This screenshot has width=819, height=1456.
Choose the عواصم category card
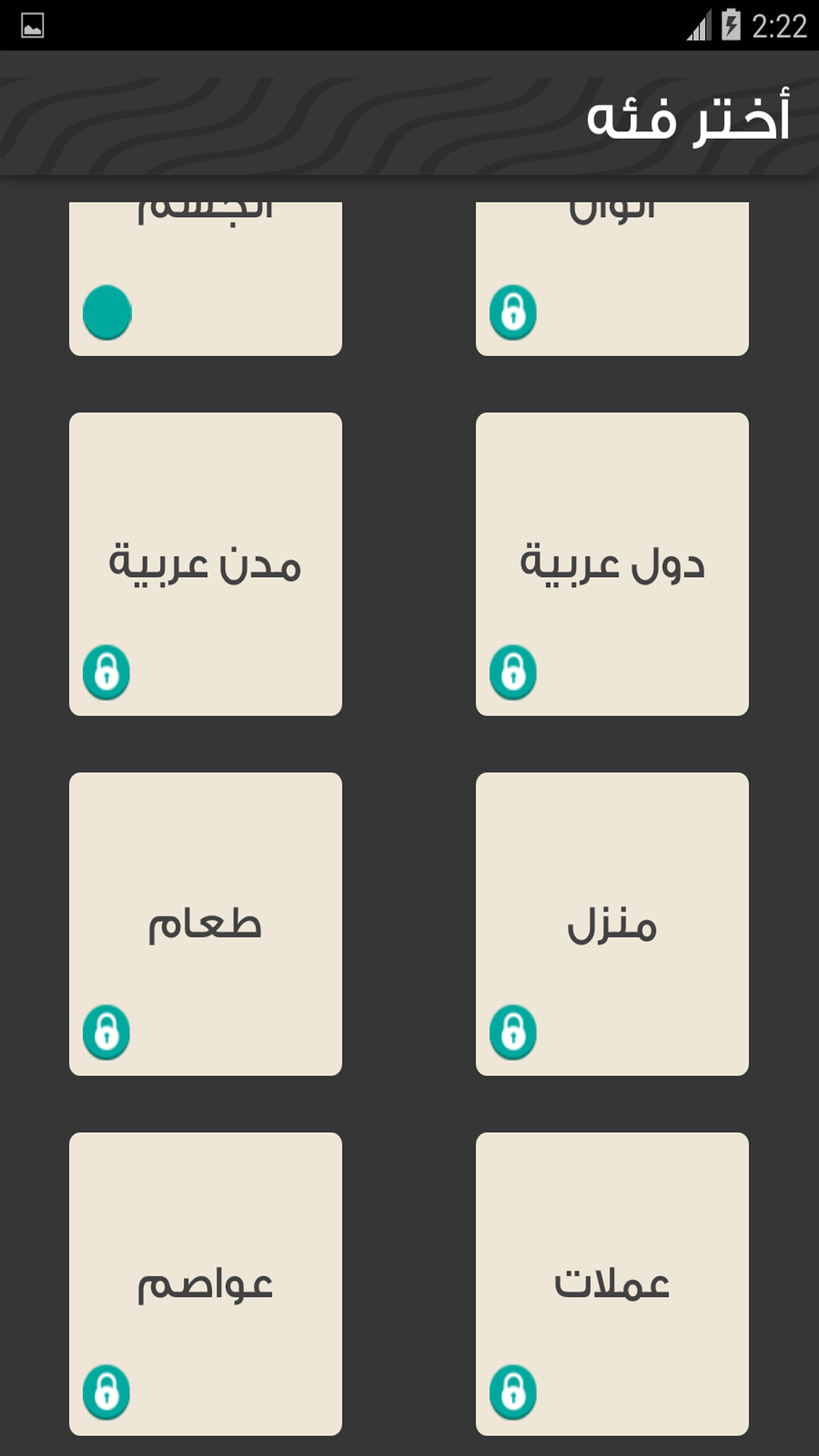tap(205, 1283)
